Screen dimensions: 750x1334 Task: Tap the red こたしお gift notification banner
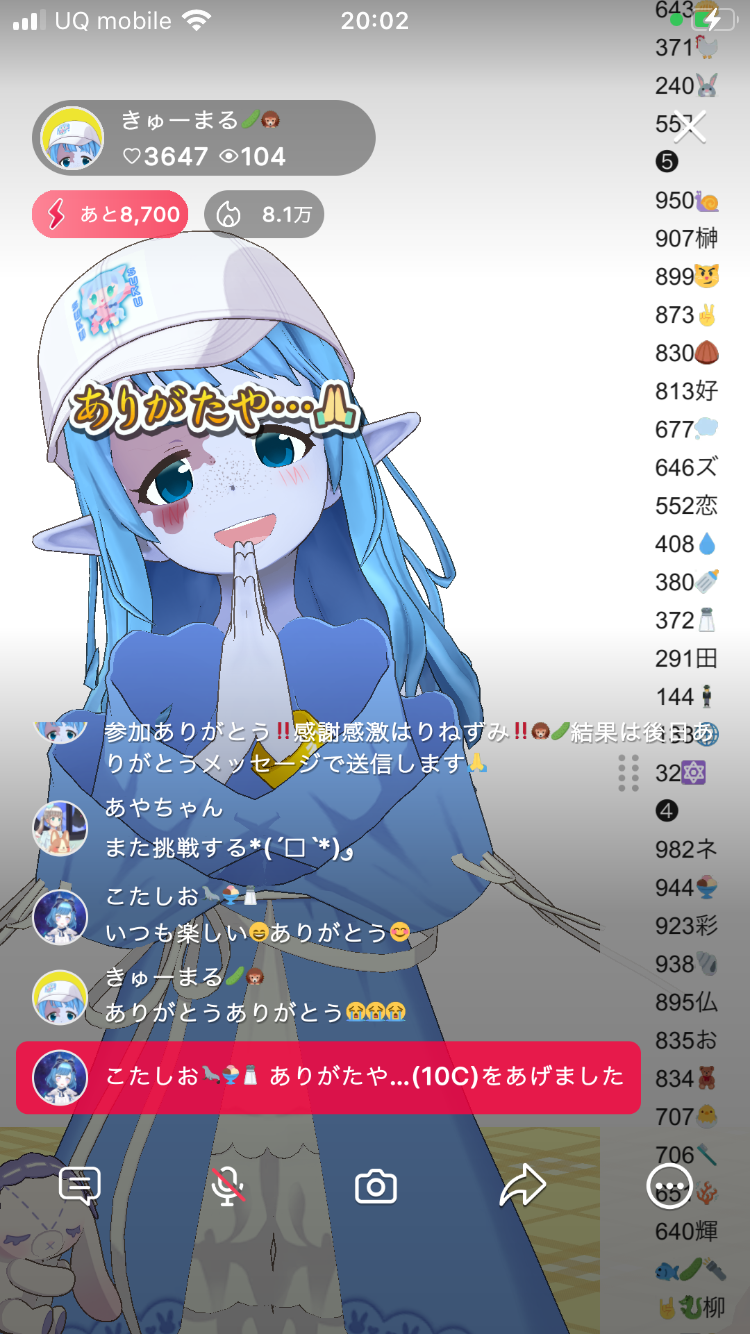click(x=328, y=1077)
